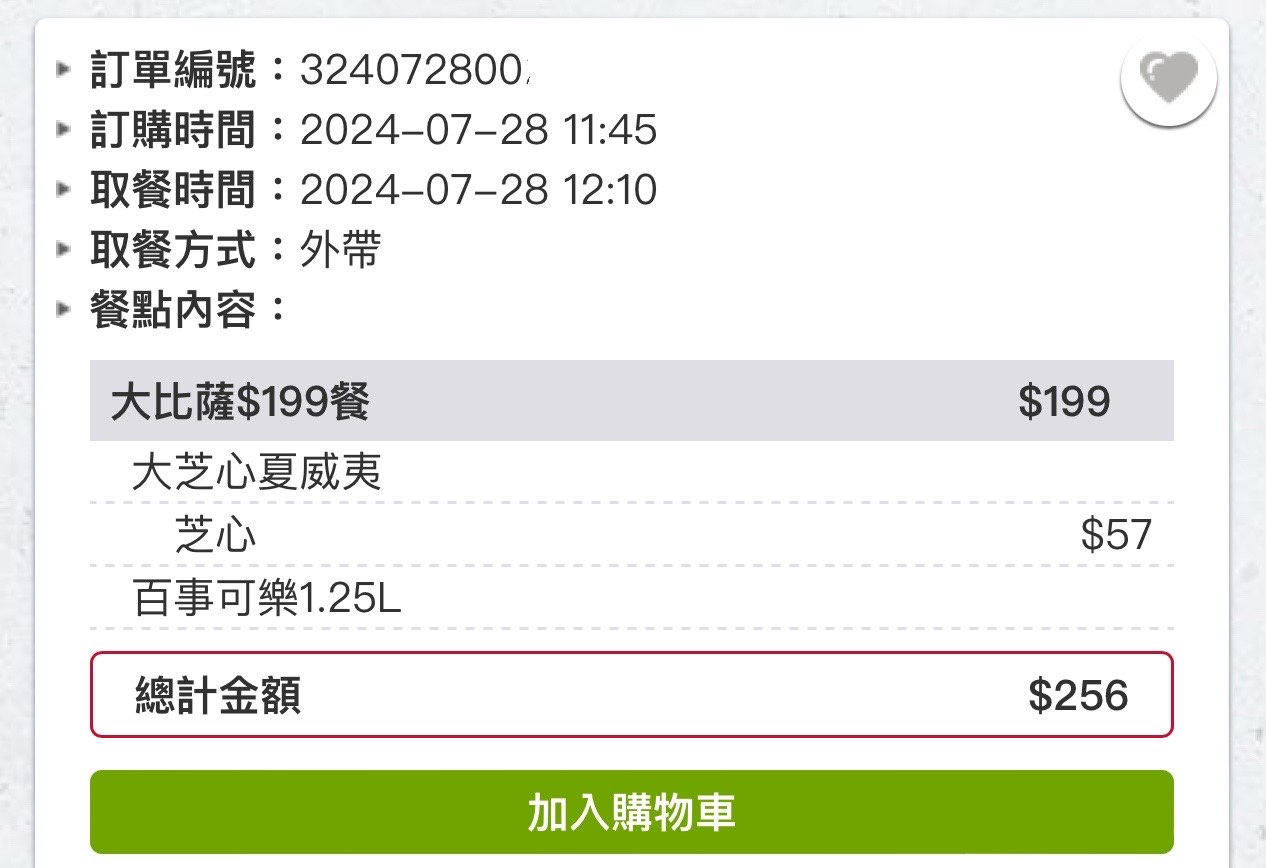This screenshot has height=868, width=1266.
Task: Tap the heart icon to favorite this order
Action: (1168, 78)
